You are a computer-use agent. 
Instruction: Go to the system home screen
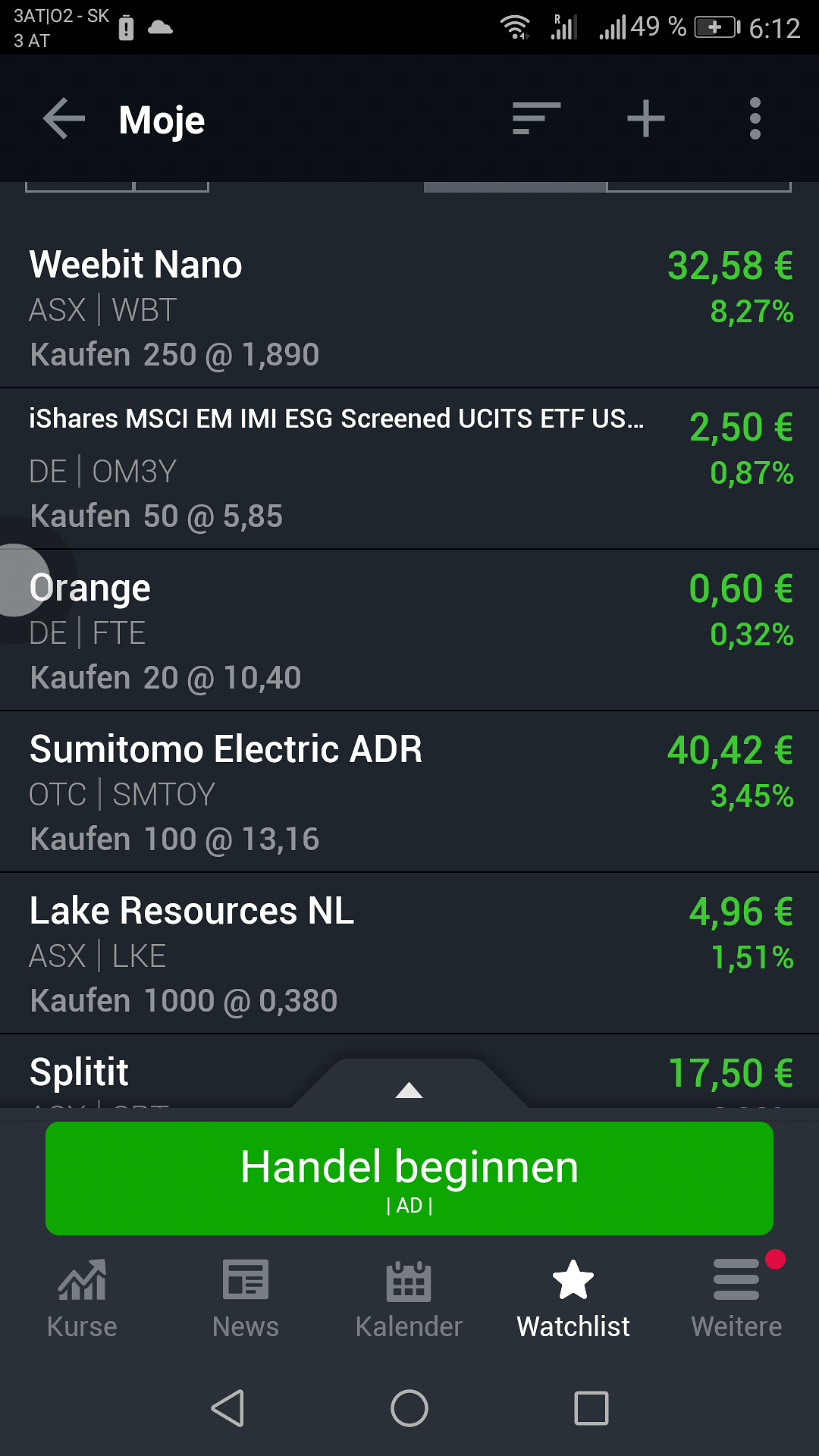409,1408
